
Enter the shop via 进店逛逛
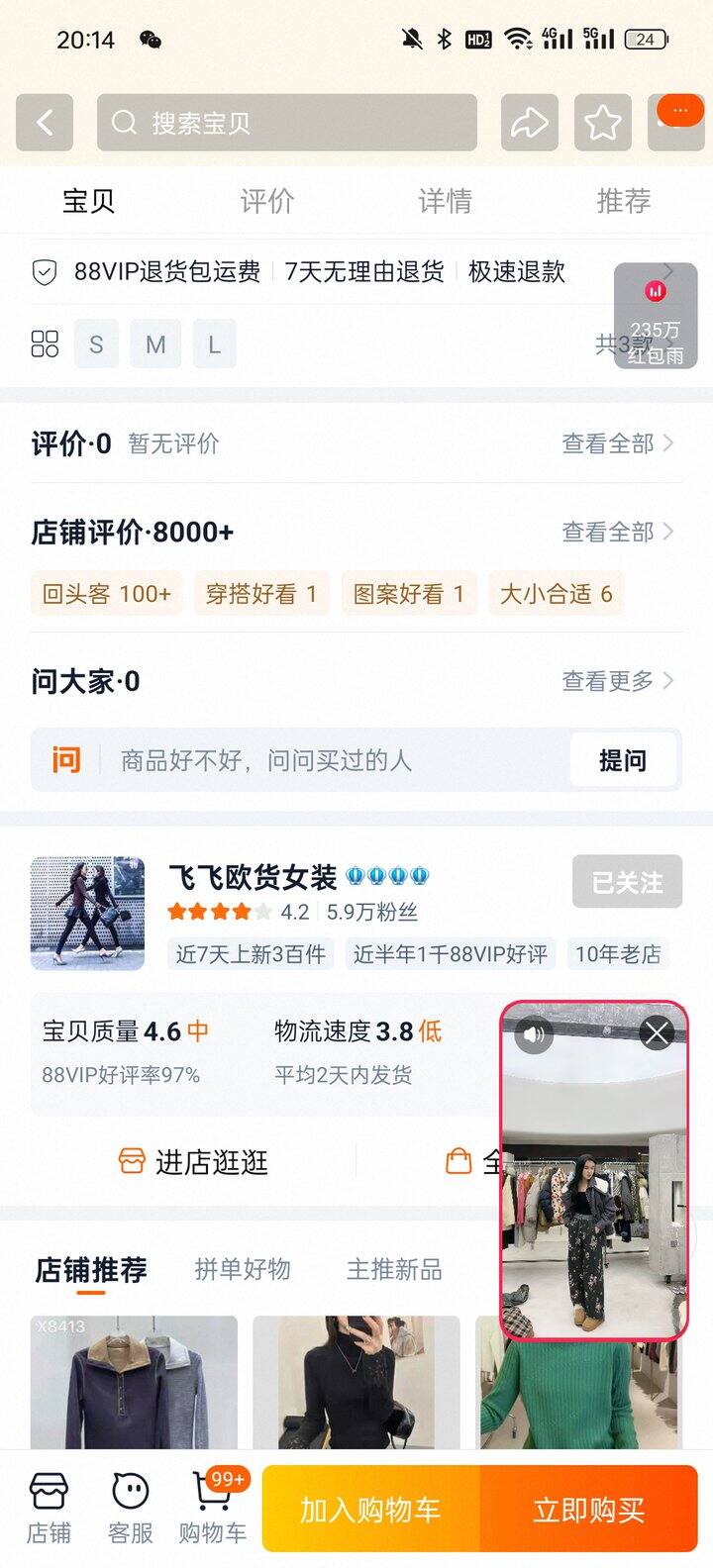tap(193, 1162)
